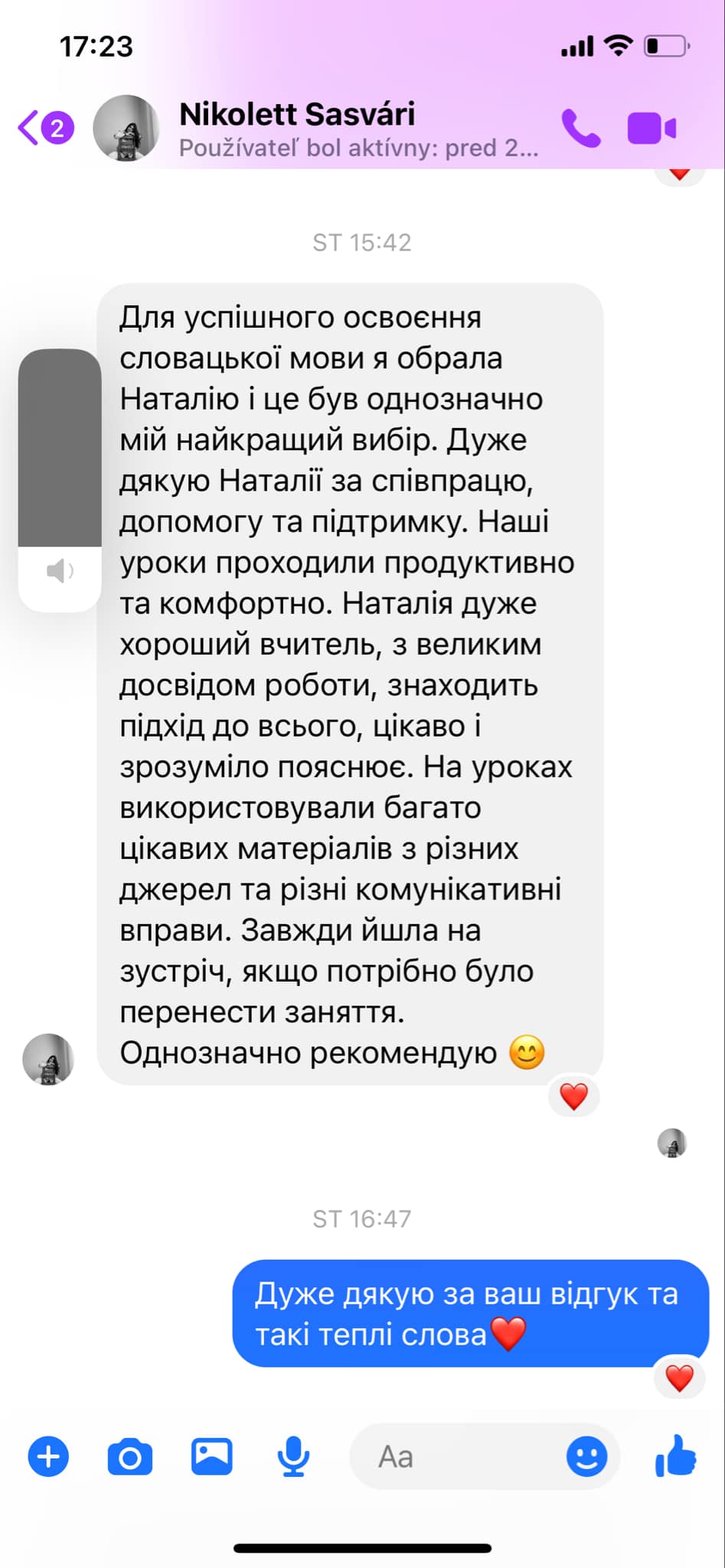Screen dimensions: 725x1568
Task: Open the camera to take a photo
Action: [130, 1456]
